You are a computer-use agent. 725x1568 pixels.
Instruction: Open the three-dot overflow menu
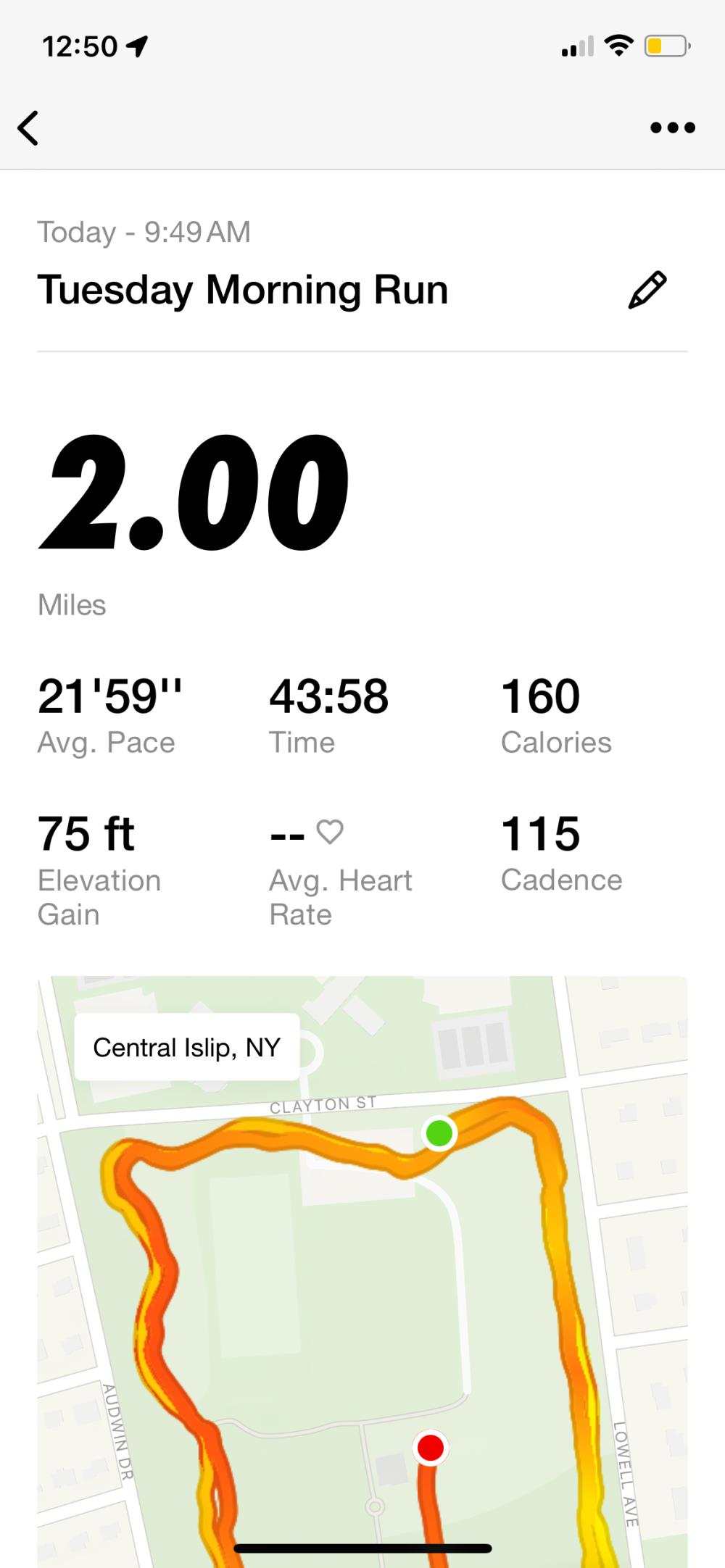[672, 128]
